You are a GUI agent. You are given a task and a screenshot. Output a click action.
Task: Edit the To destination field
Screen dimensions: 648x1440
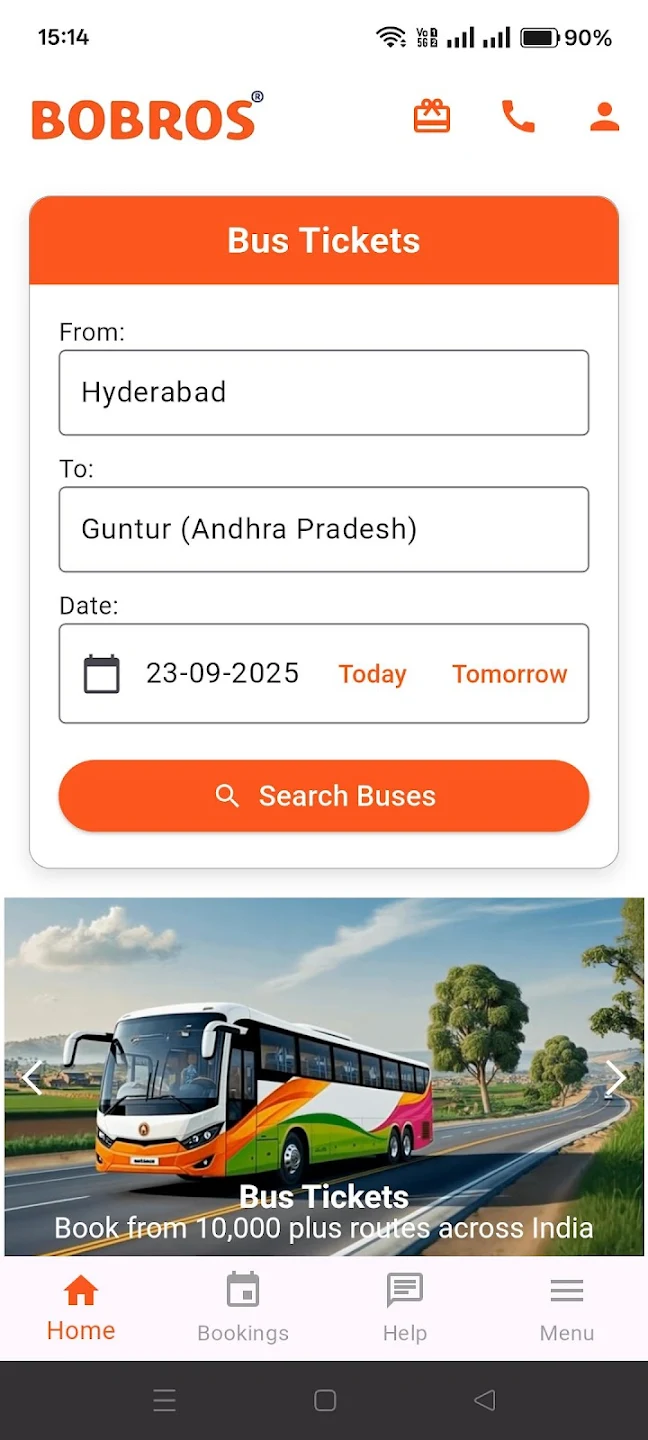[324, 529]
